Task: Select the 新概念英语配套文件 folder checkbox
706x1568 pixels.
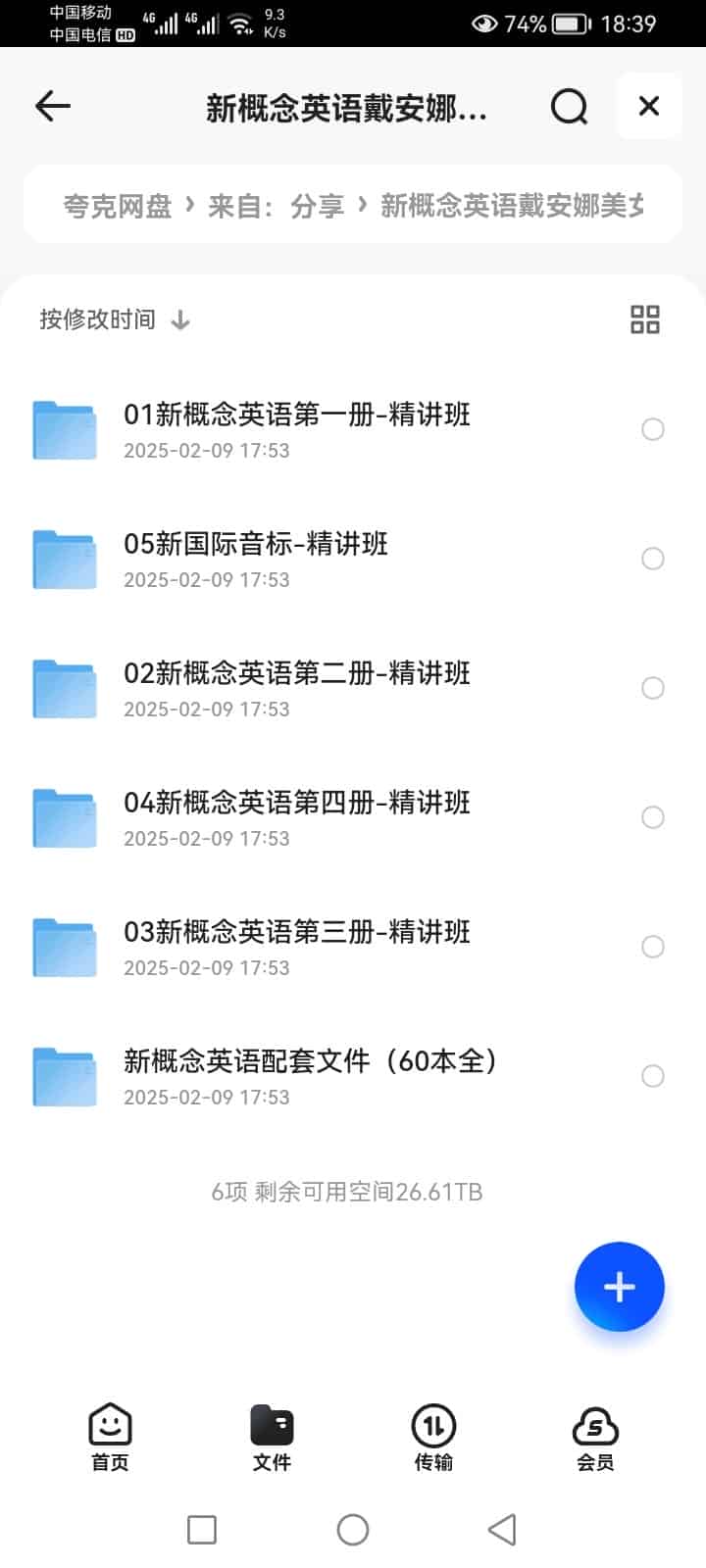Action: click(x=653, y=1076)
